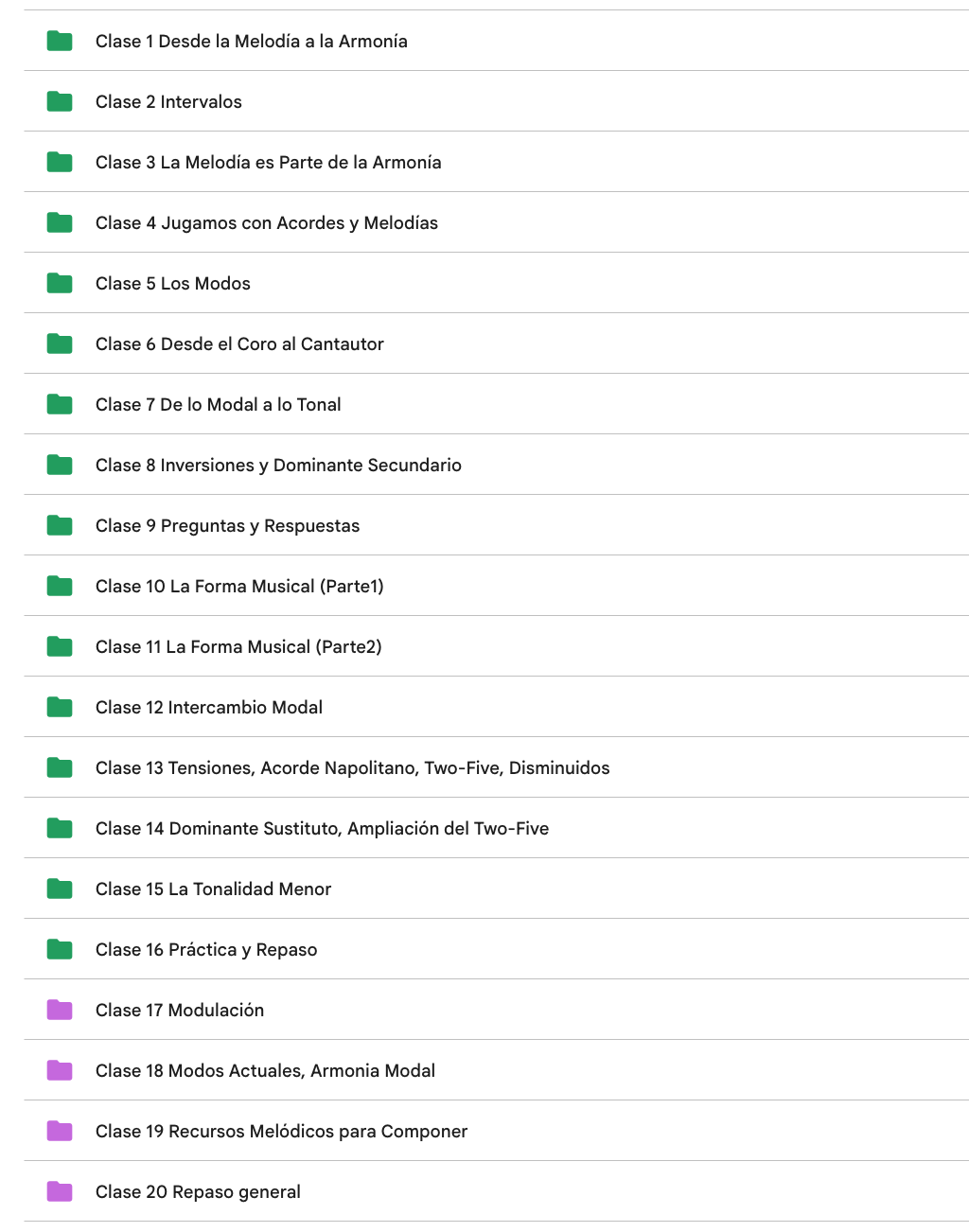Open folder Clase 1 Desde la Melodía a la Armonía

pyautogui.click(x=251, y=41)
